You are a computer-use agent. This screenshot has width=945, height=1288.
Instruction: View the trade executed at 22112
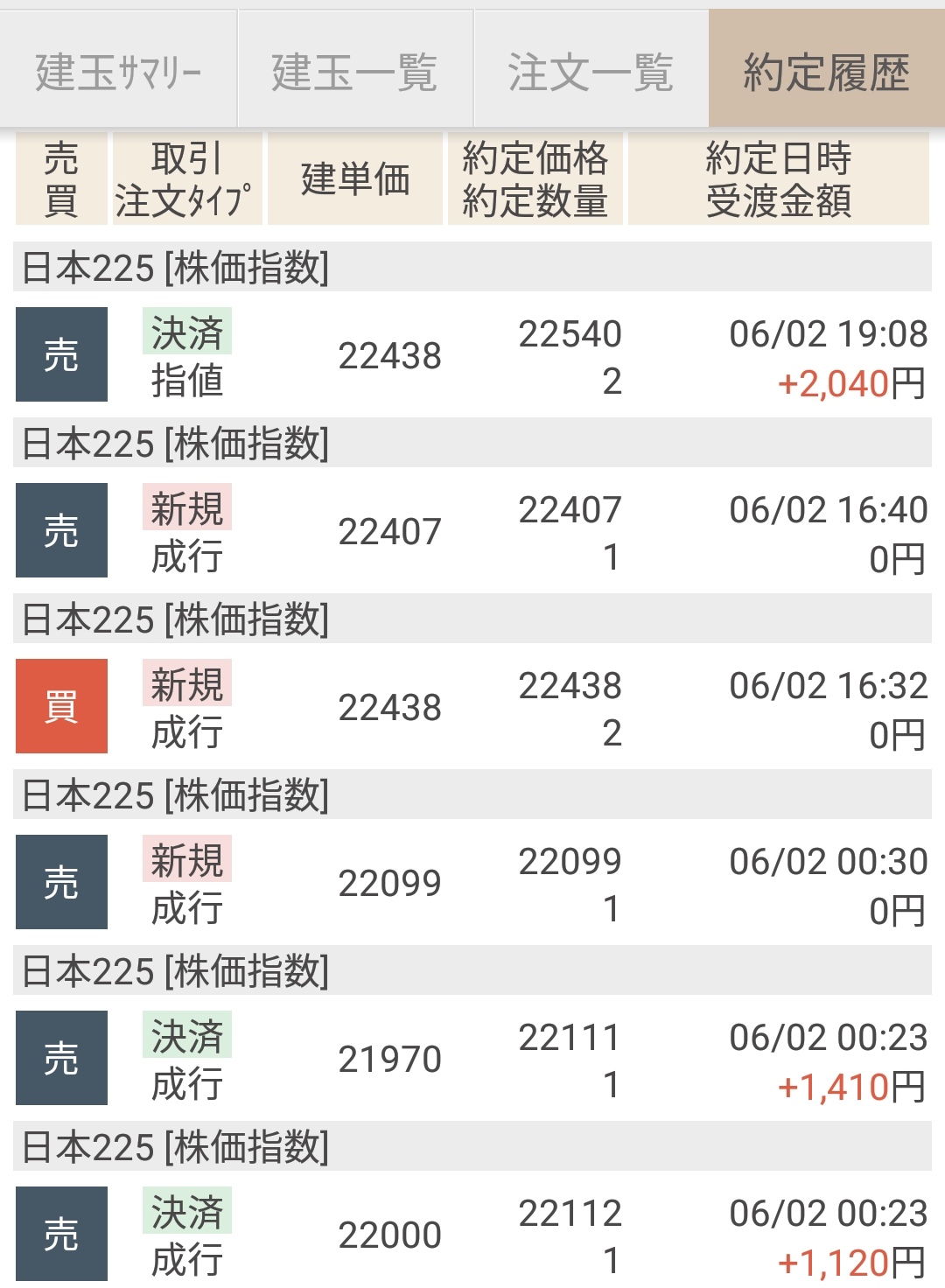coord(472,1234)
